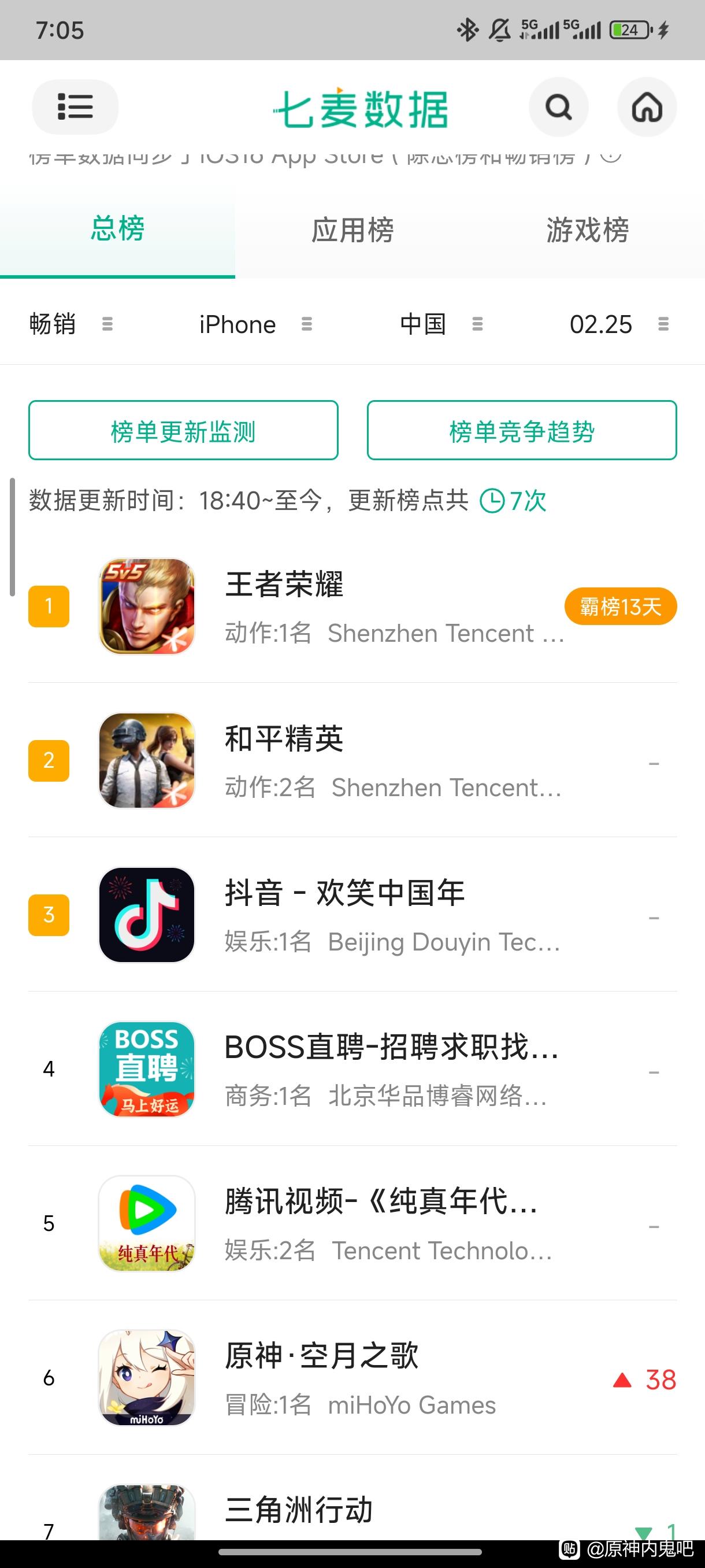View the 7次 update history link

tap(513, 501)
